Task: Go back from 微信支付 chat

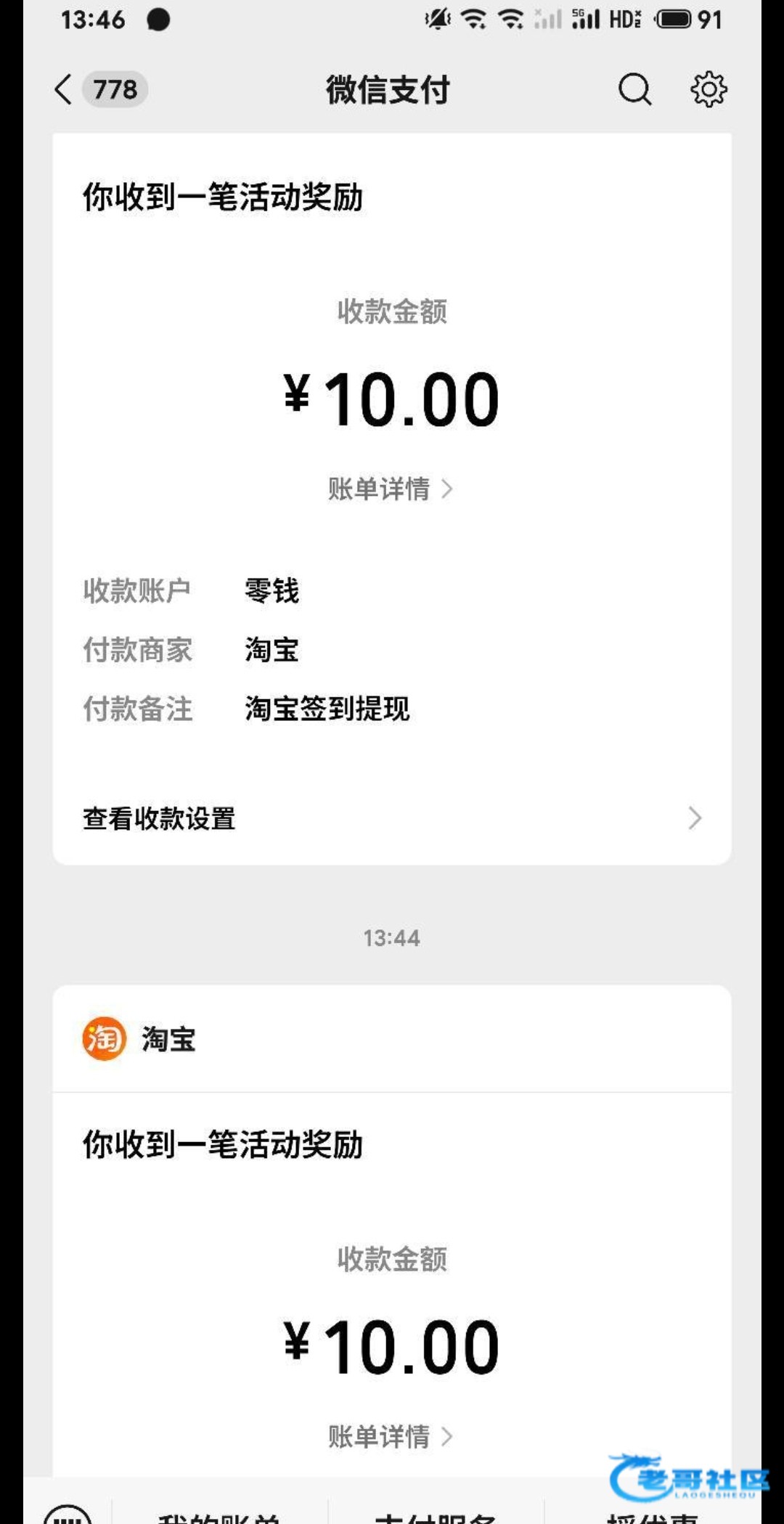Action: [64, 90]
